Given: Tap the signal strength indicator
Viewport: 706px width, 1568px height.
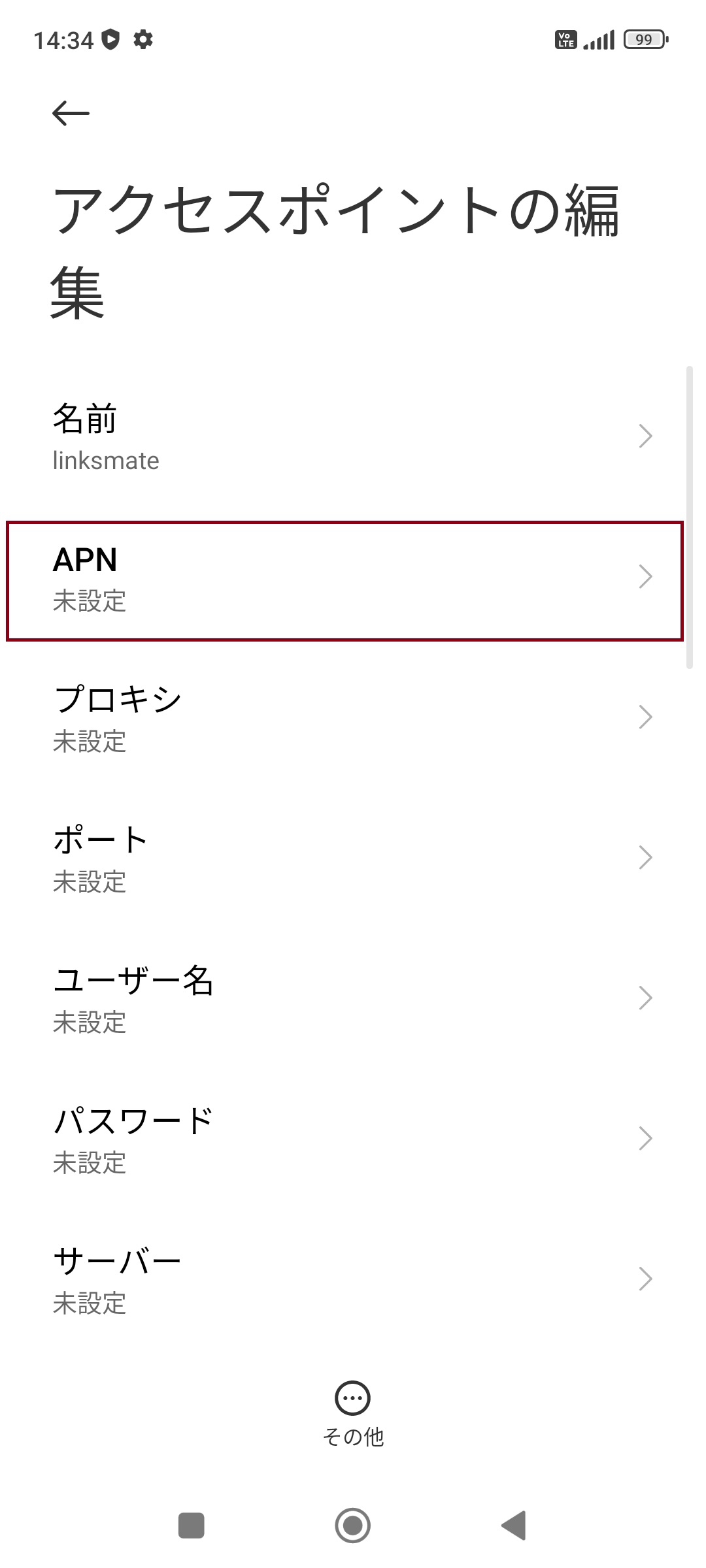Looking at the screenshot, I should point(598,41).
